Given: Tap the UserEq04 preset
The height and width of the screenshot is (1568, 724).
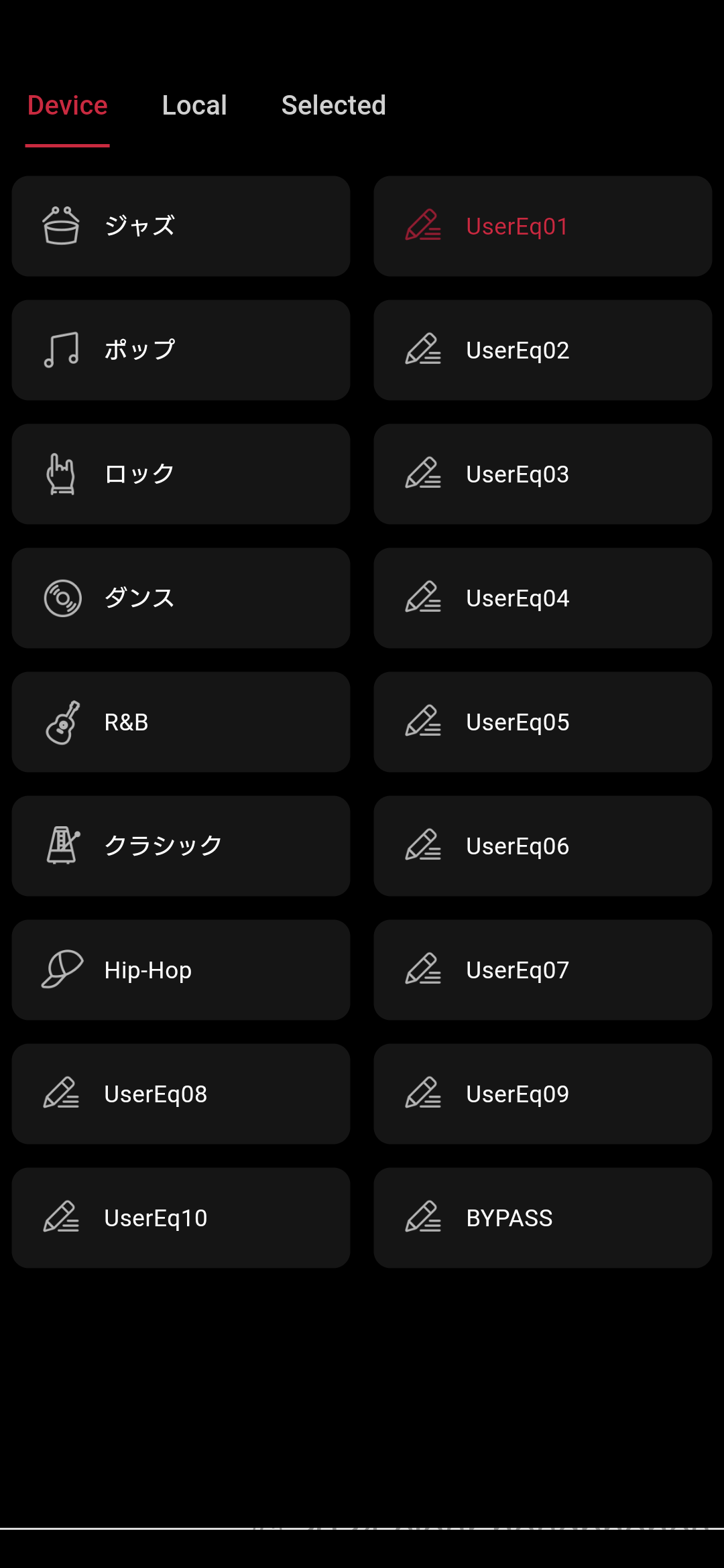Looking at the screenshot, I should coord(542,598).
